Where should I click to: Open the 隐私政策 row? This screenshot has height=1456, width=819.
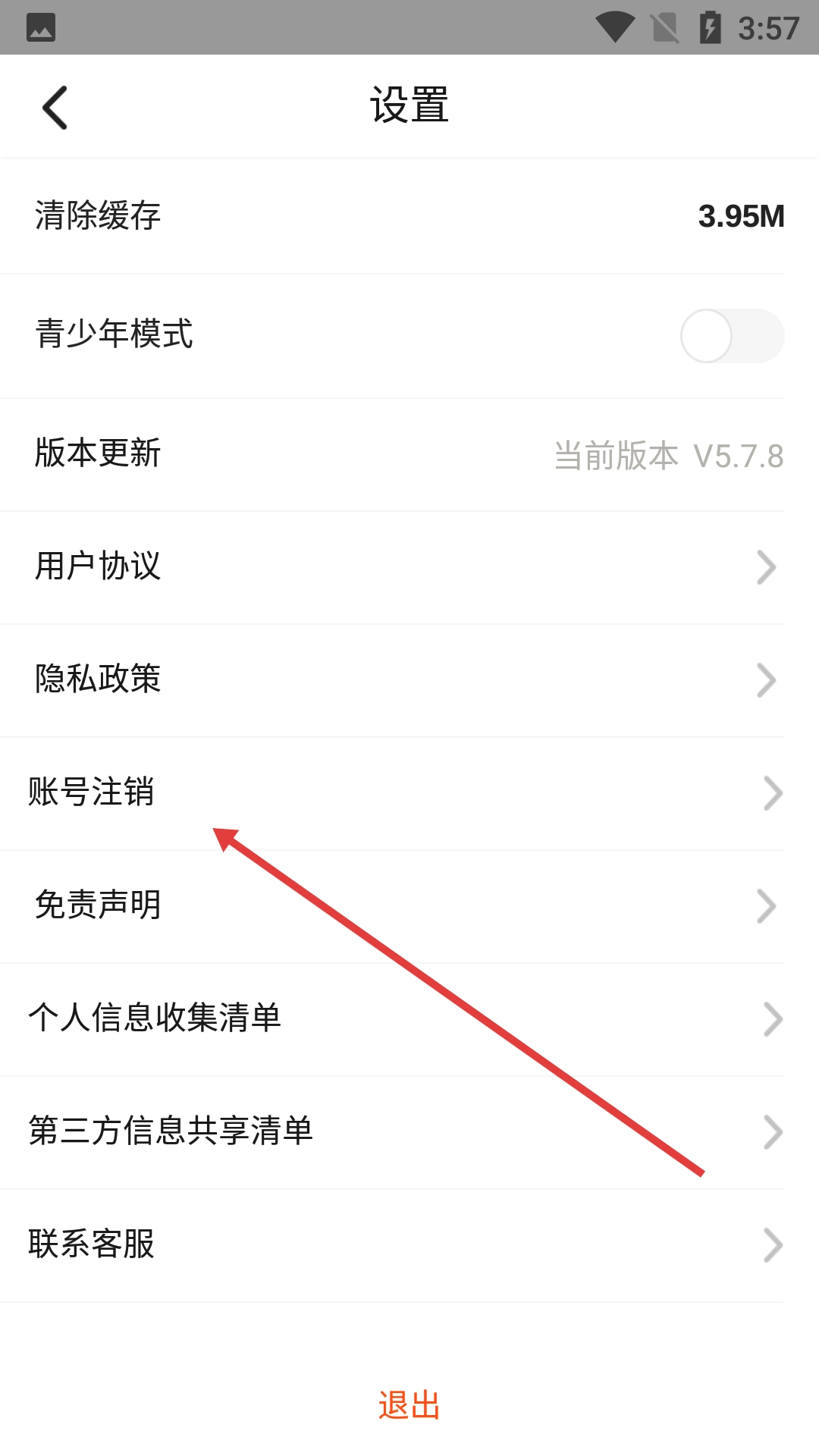pyautogui.click(x=409, y=679)
